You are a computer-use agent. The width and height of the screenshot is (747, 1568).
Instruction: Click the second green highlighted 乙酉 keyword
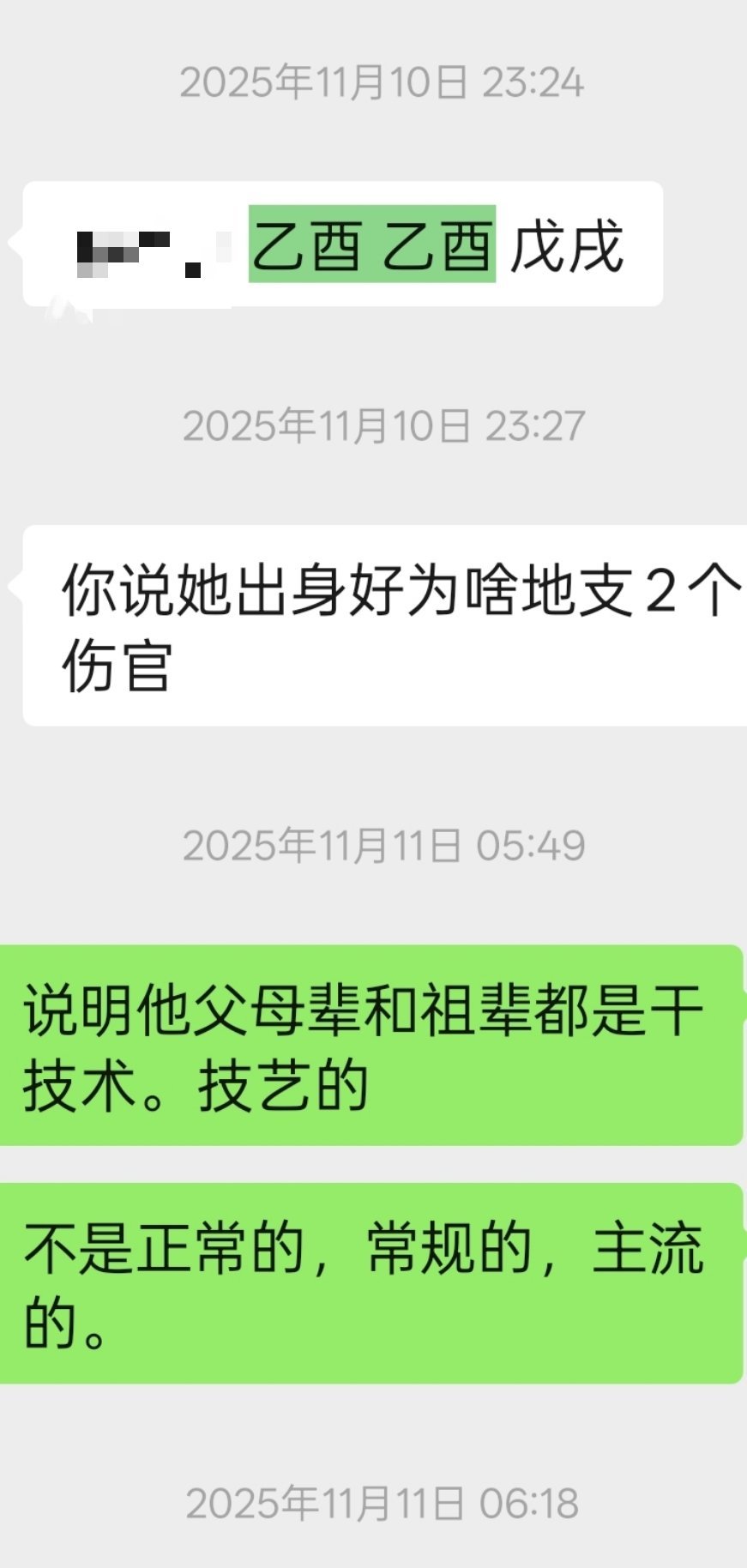click(x=439, y=244)
